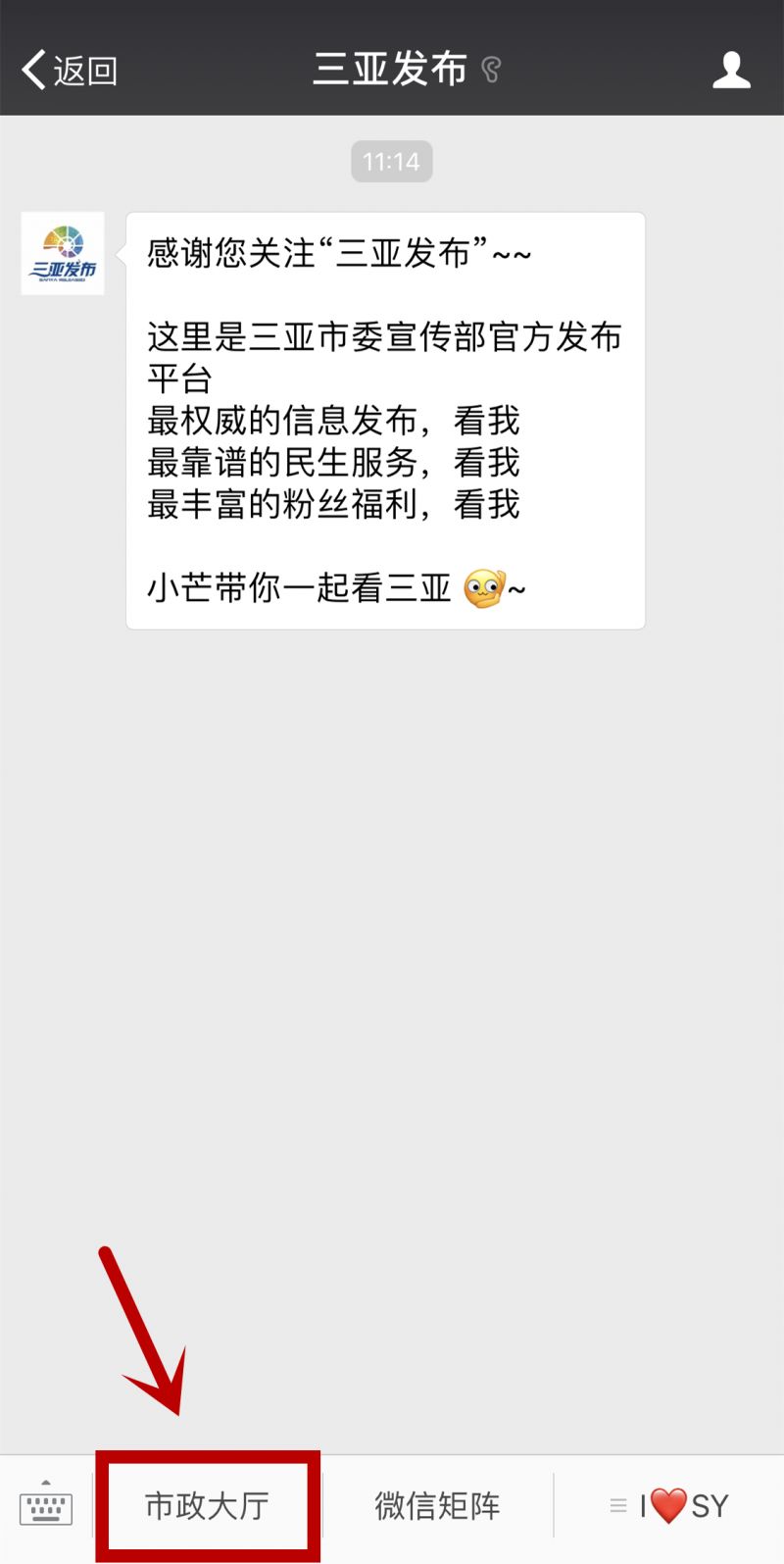The image size is (784, 1564).
Task: Click the 三亚发布 logo avatar
Action: [63, 253]
